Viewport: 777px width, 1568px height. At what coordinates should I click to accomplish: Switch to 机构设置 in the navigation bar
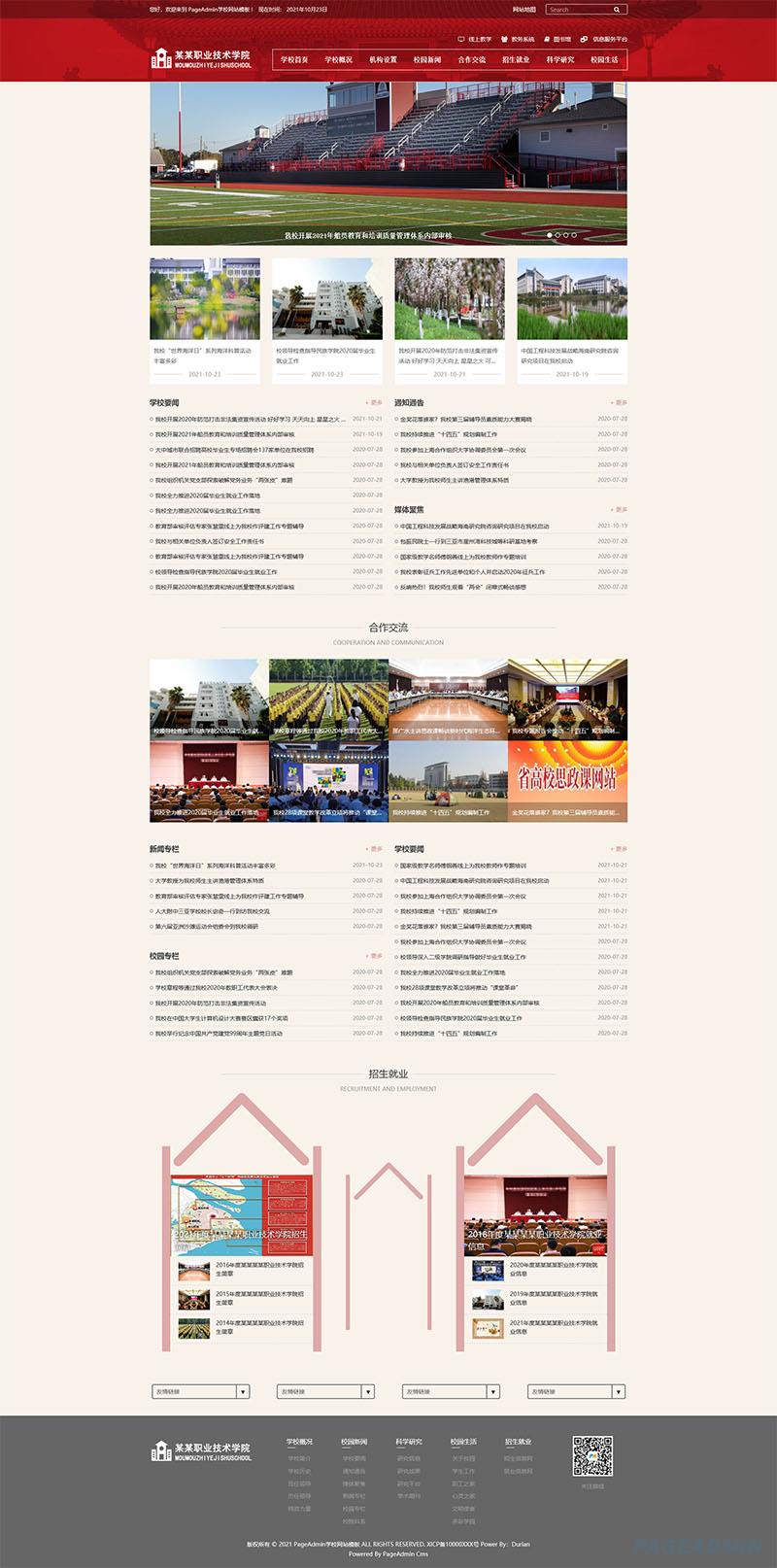pyautogui.click(x=383, y=60)
